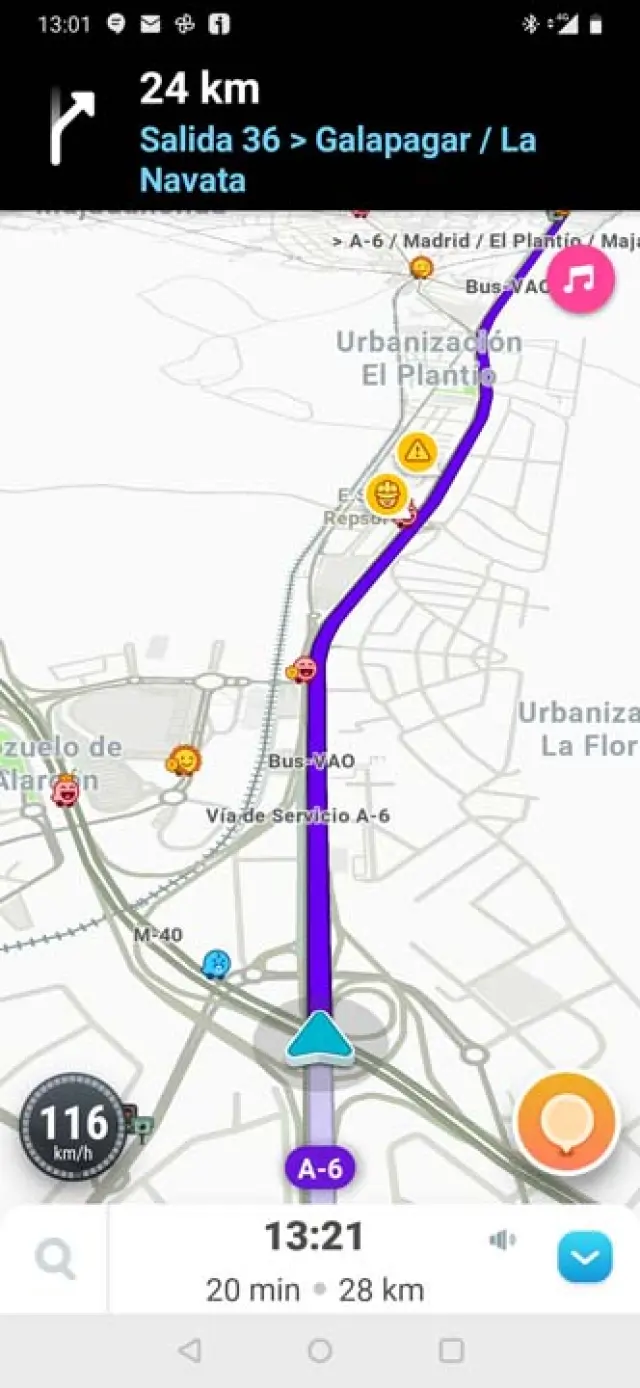View route details at arrival time 13:21
This screenshot has height=1388, width=640.
(315, 1237)
